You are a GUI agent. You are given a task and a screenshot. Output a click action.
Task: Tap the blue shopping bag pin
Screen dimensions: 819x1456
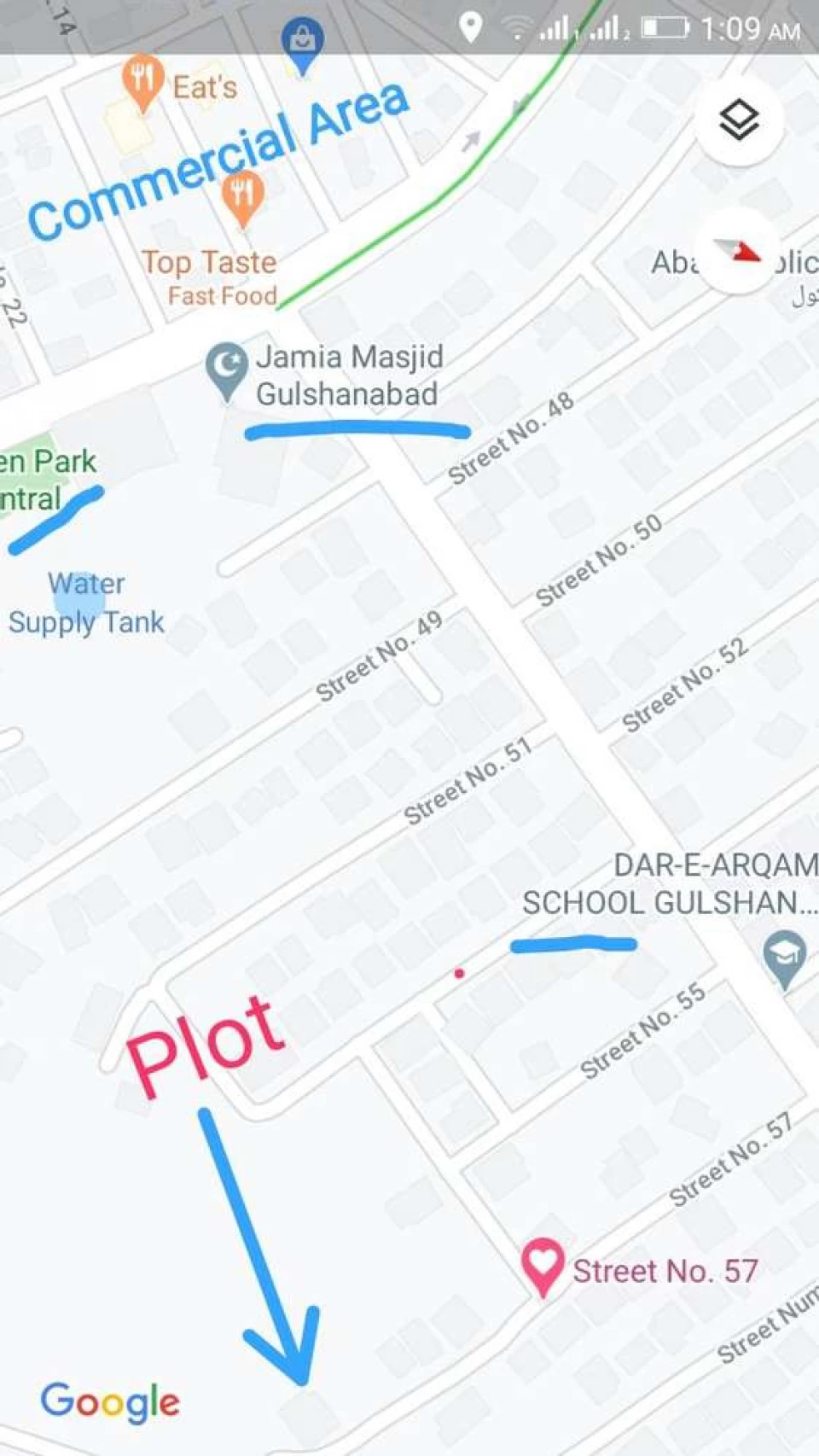pyautogui.click(x=302, y=45)
